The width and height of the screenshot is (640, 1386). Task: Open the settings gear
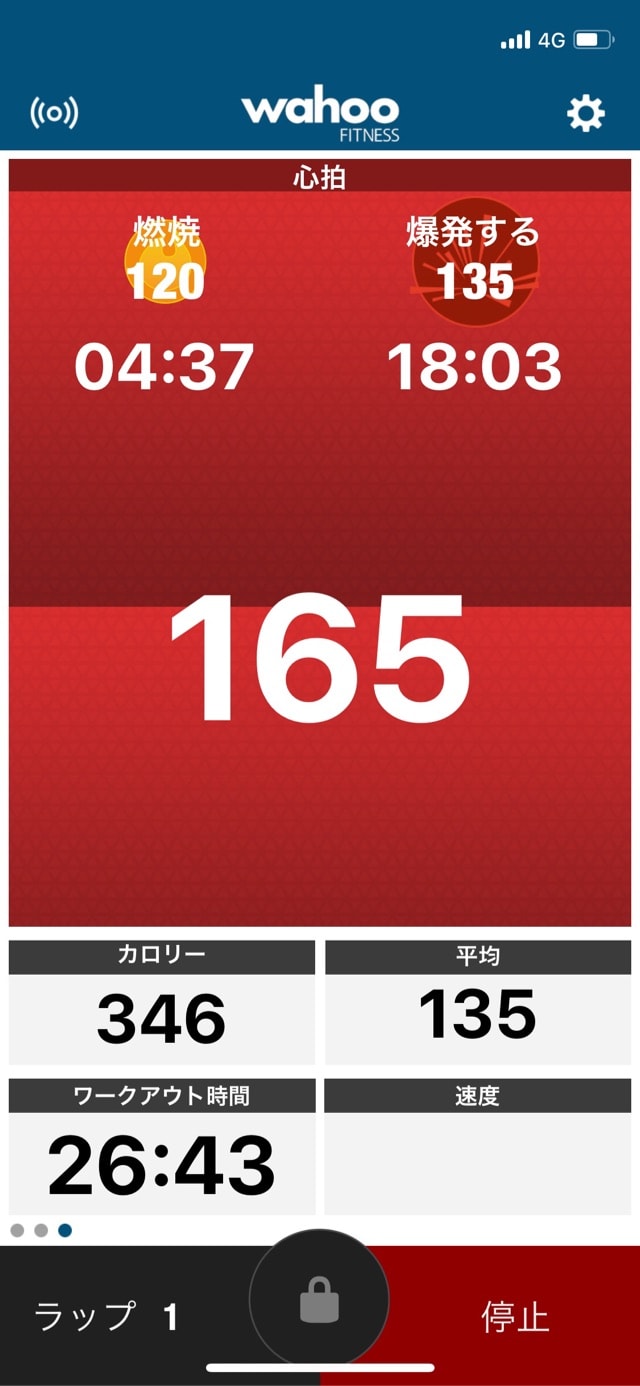click(586, 114)
